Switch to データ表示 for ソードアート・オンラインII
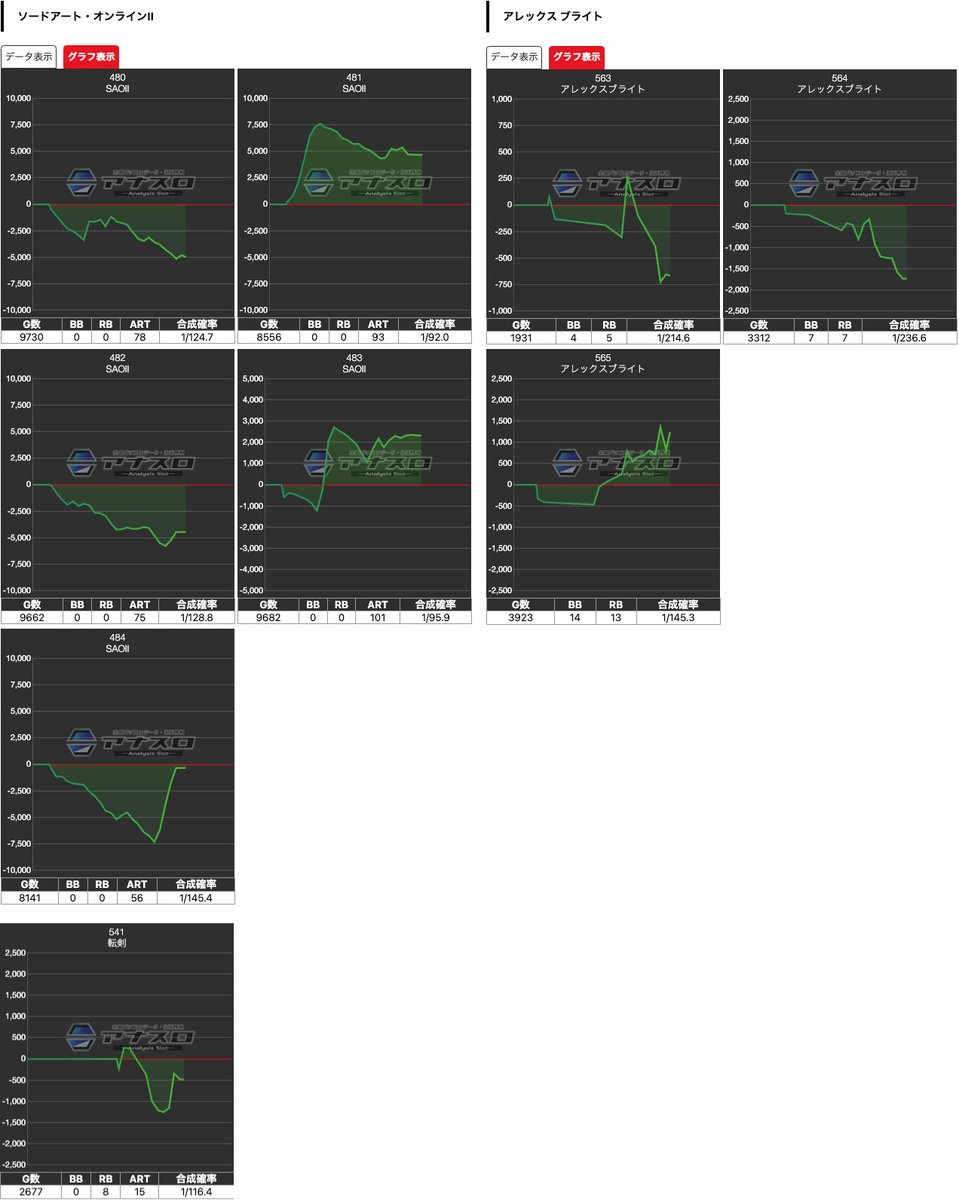Screen dimensions: 959x1200 coord(29,57)
